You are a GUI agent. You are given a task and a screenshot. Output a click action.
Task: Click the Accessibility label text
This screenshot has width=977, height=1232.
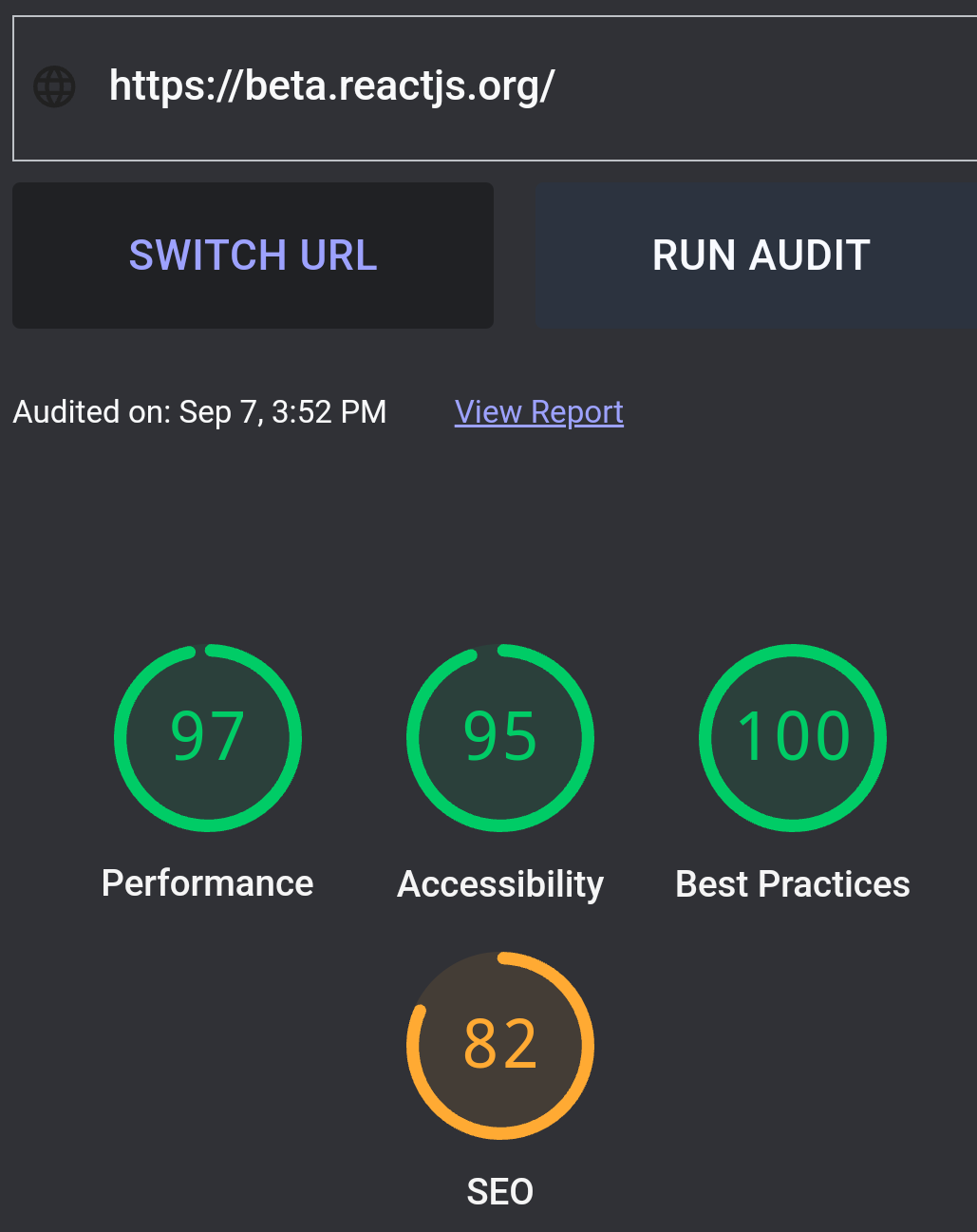point(500,883)
